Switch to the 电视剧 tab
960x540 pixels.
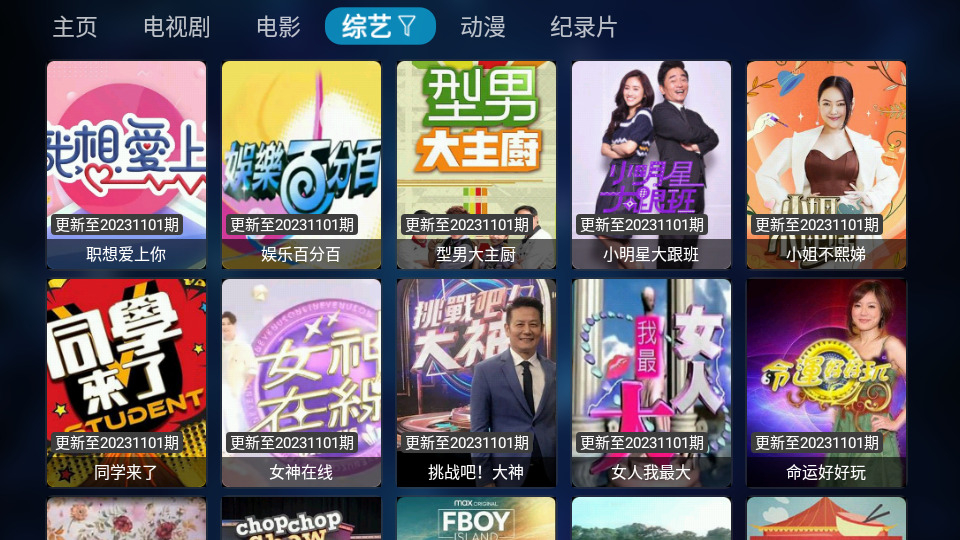click(176, 27)
